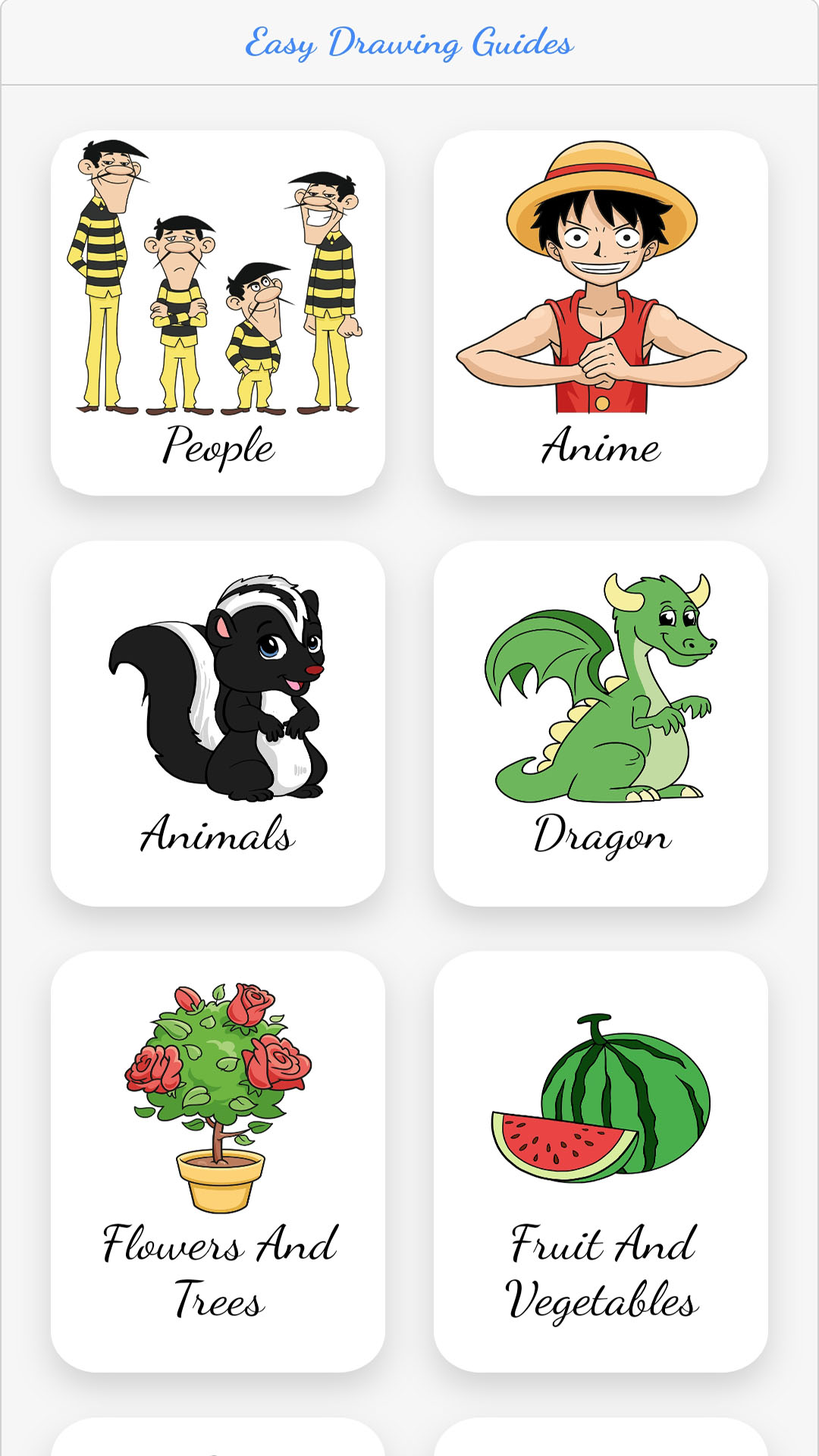Screen dimensions: 819x1456
Task: View Flowers And Trees guides
Action: click(218, 1160)
